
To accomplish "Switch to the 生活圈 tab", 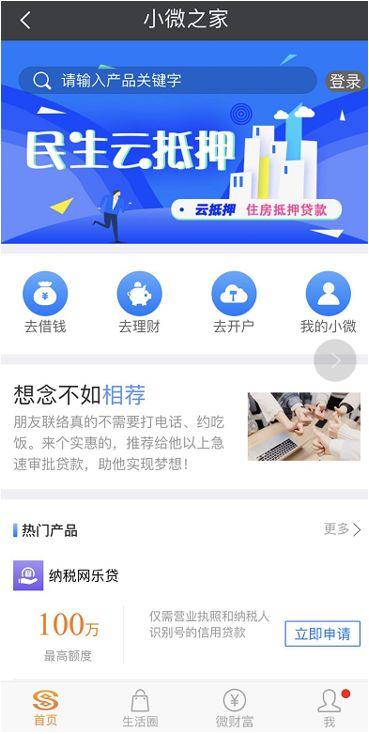I will 140,708.
